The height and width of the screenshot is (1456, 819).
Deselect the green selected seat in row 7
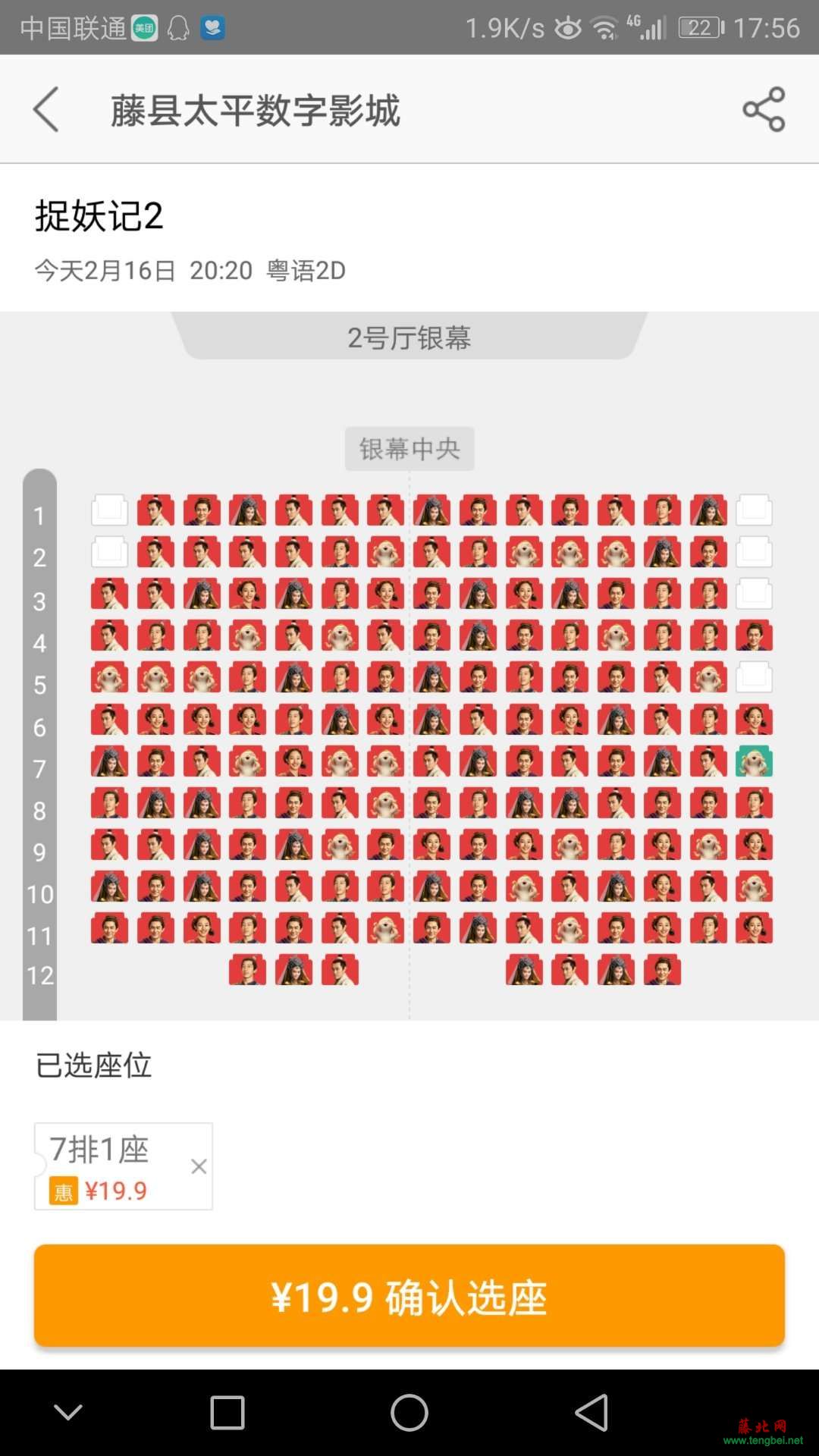[754, 761]
